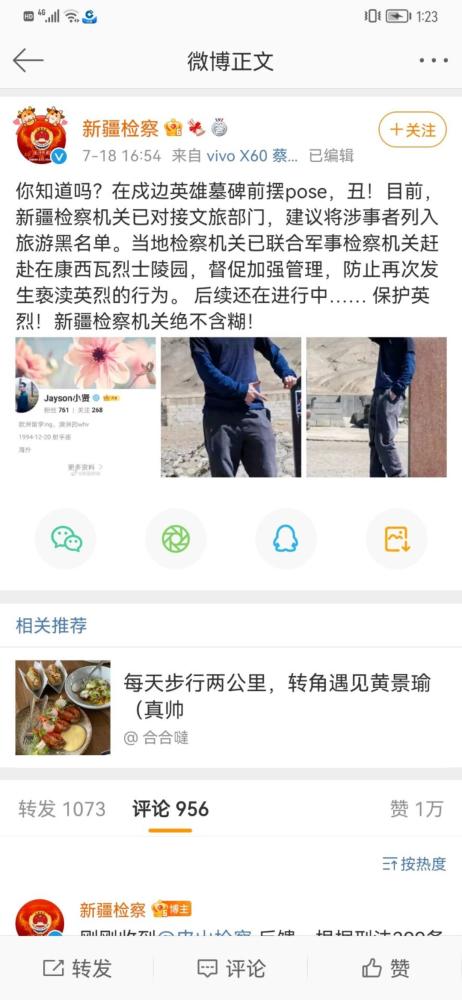Follow 新疆检察 with the +关注 button
Viewport: 462px width, 1000px height.
coord(412,130)
